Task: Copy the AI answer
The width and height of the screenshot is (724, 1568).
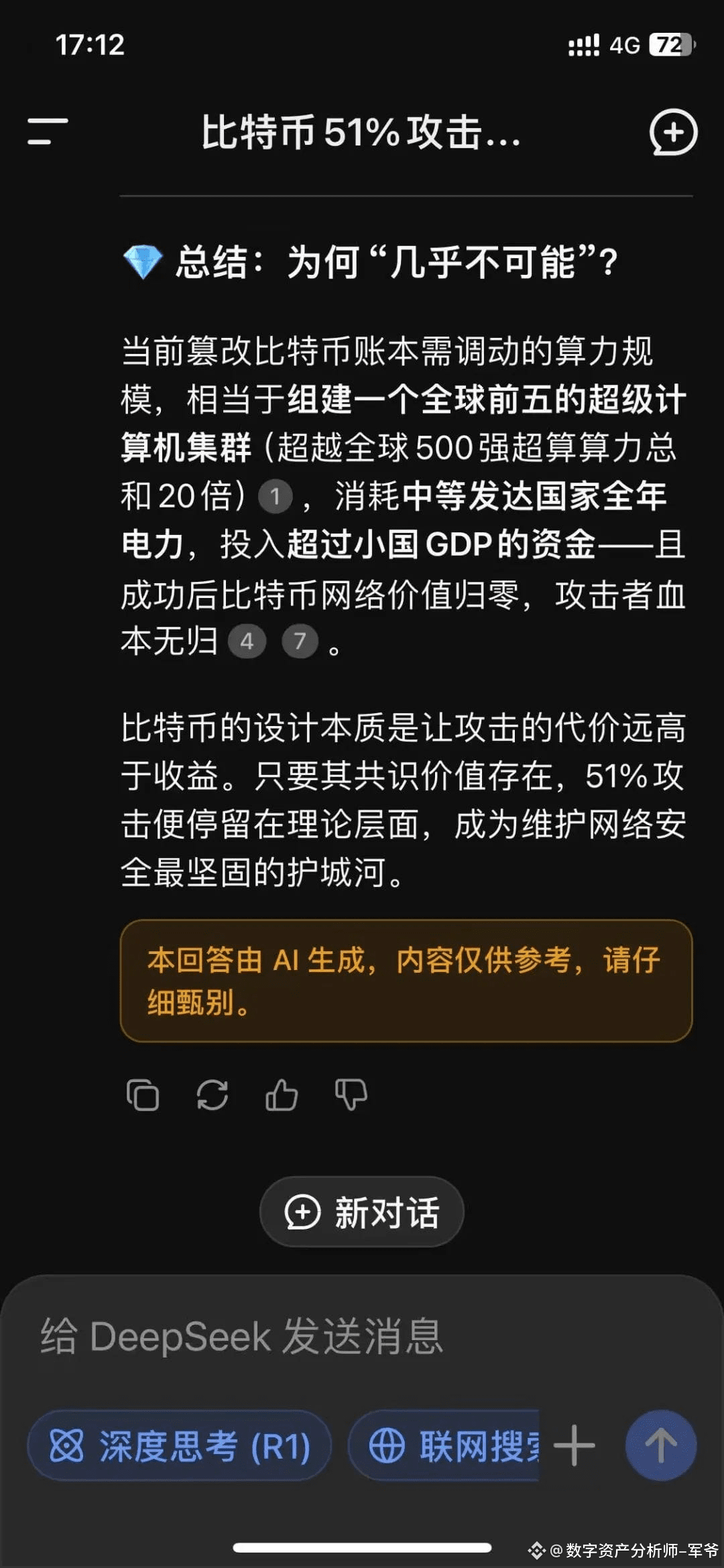Action: [x=143, y=1095]
